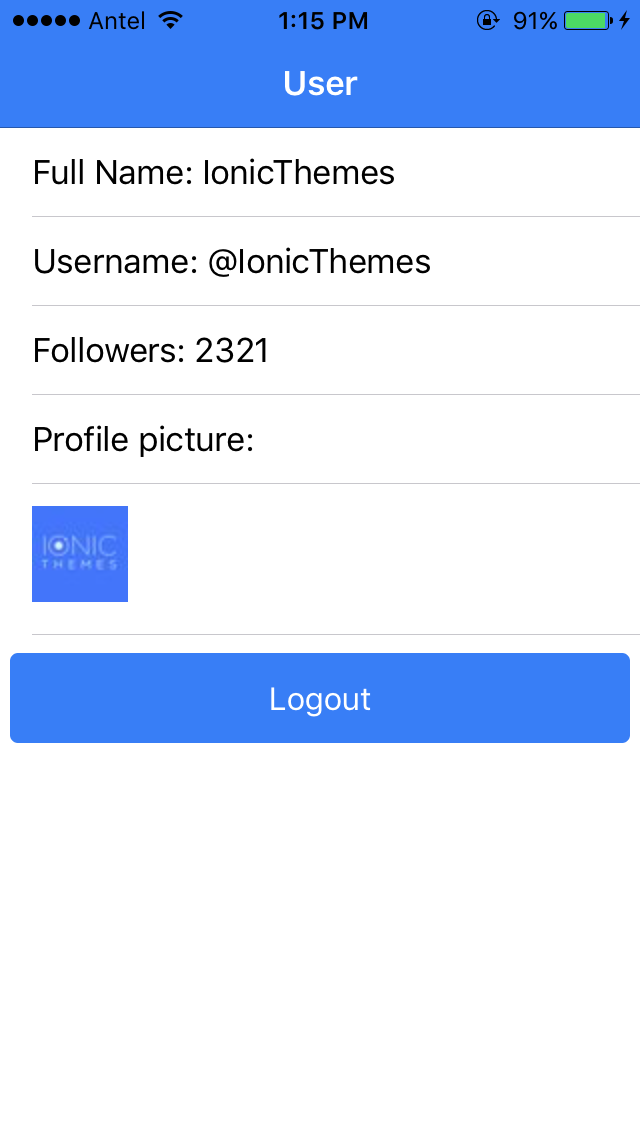Tap the Logout button

coord(320,698)
